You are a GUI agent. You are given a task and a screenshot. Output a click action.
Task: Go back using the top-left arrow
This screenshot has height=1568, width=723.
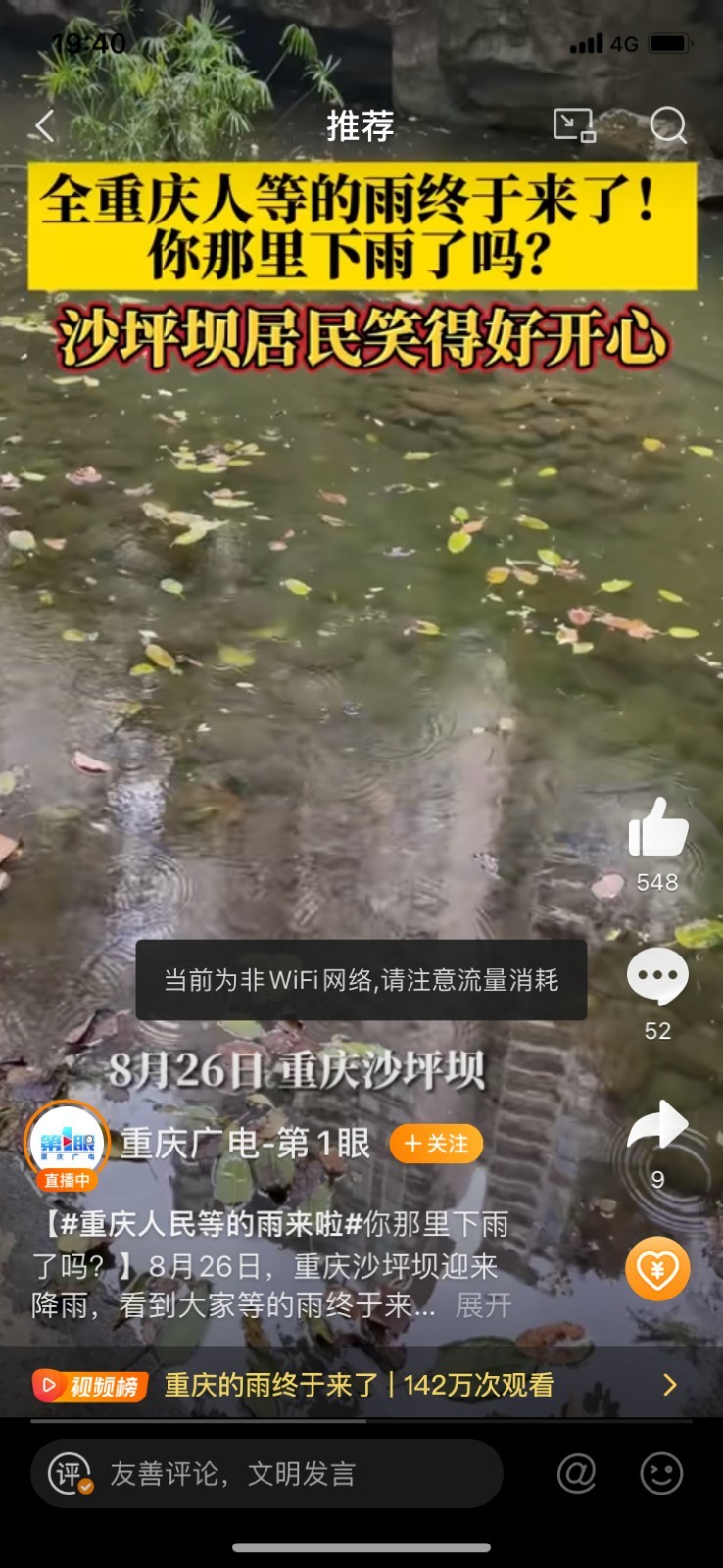click(45, 125)
